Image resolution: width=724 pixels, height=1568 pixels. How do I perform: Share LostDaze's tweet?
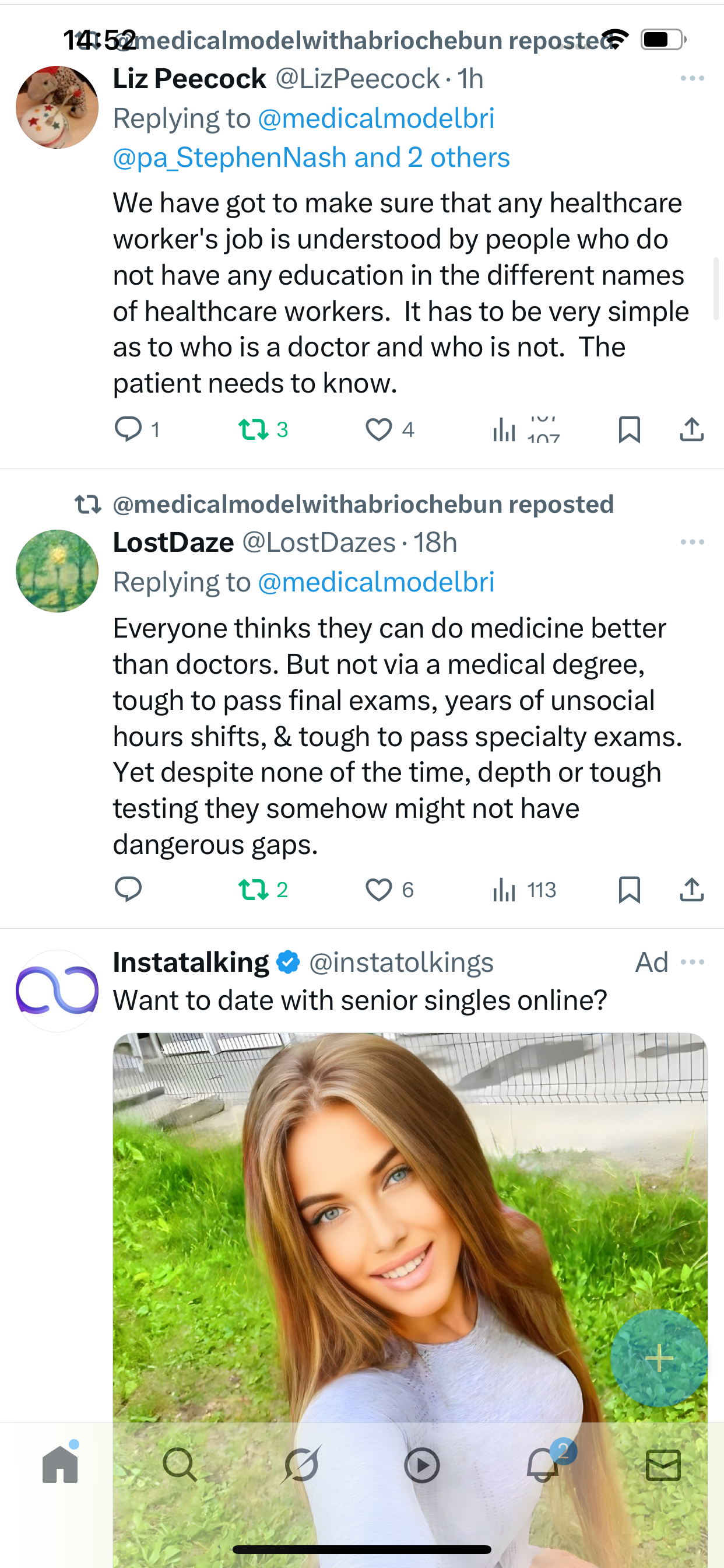click(691, 890)
